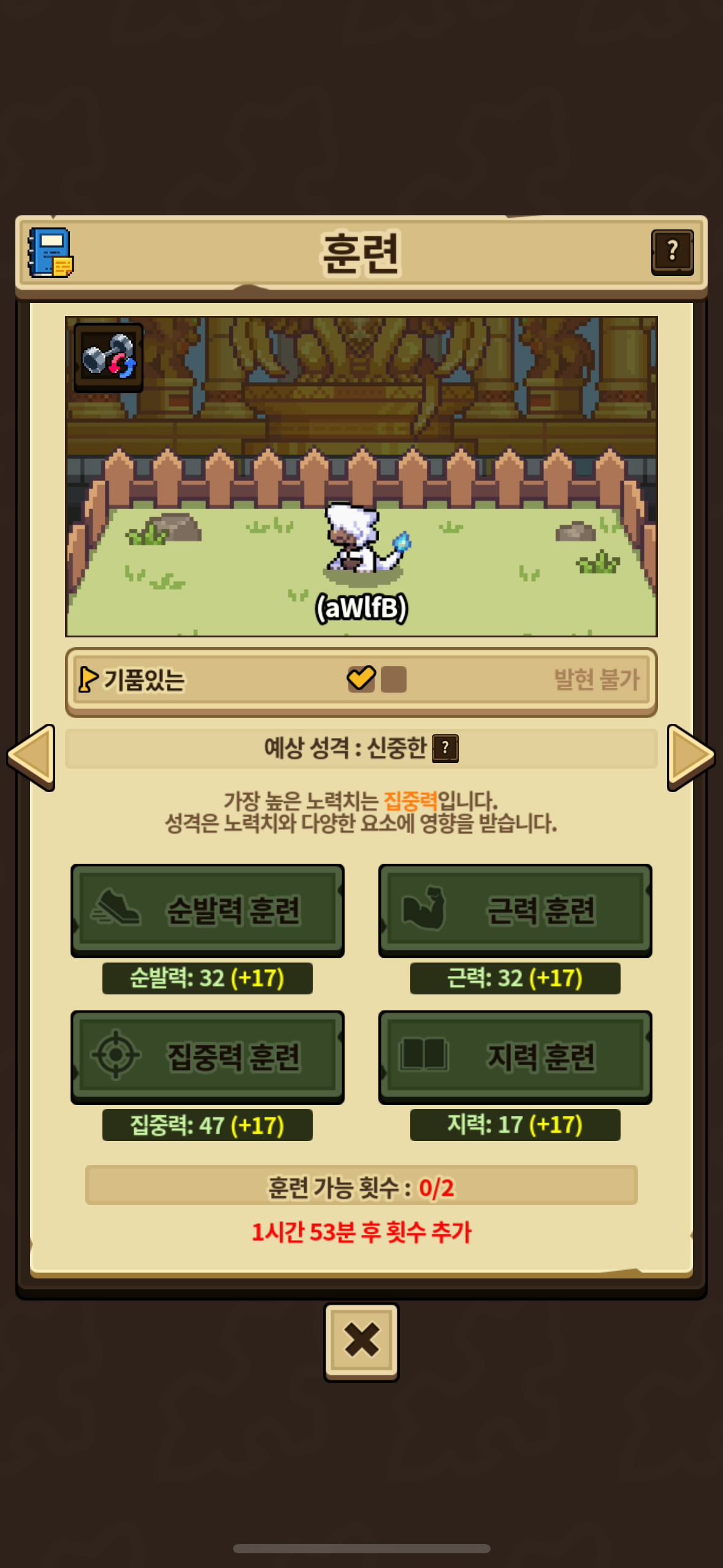Viewport: 723px width, 1568px height.
Task: Open the 기품있는 trait row
Action: pos(361,680)
